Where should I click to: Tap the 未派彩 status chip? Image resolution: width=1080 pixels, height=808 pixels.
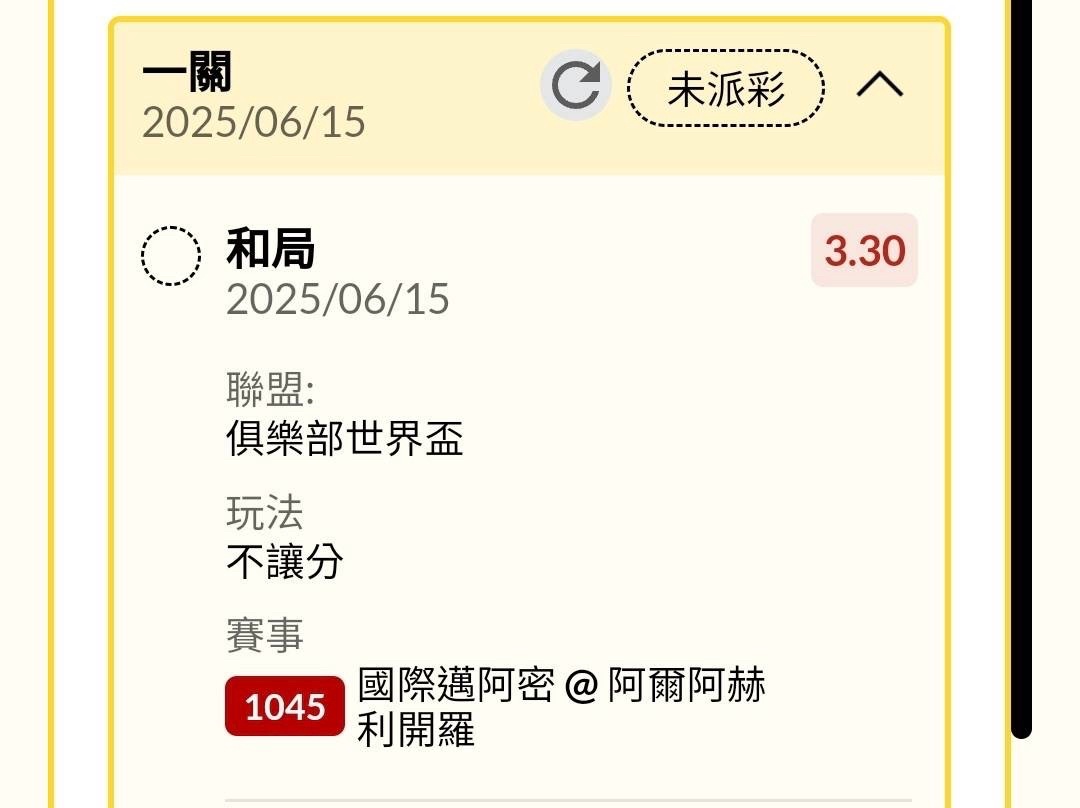(x=726, y=88)
